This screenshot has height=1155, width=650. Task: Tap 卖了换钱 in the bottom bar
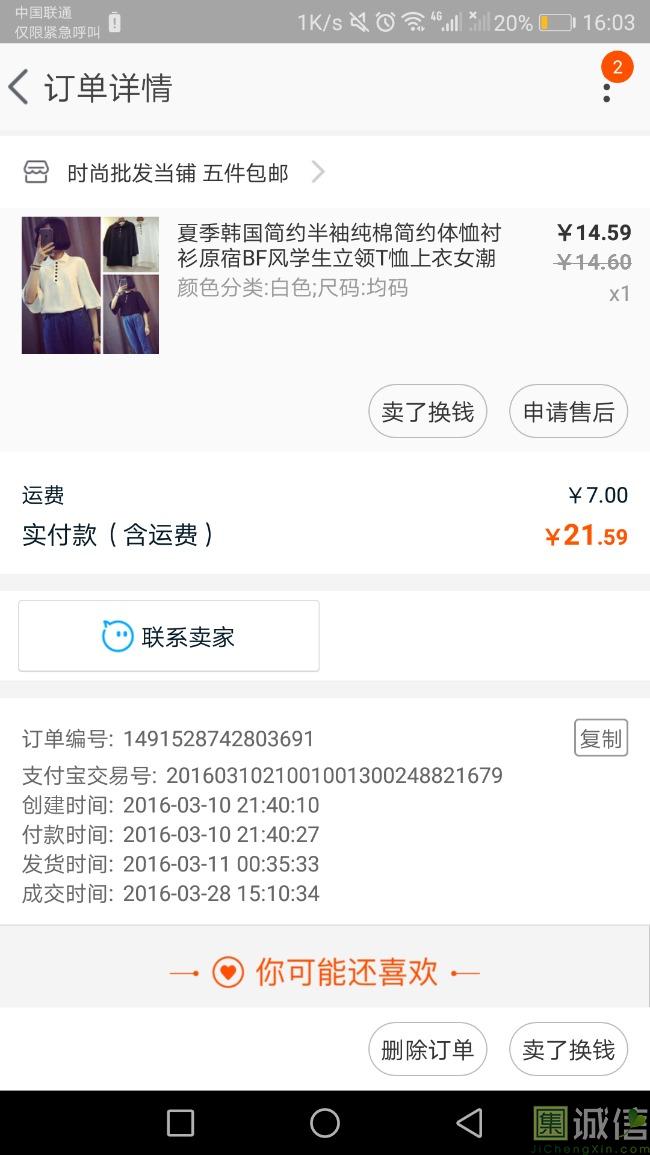[x=568, y=1049]
